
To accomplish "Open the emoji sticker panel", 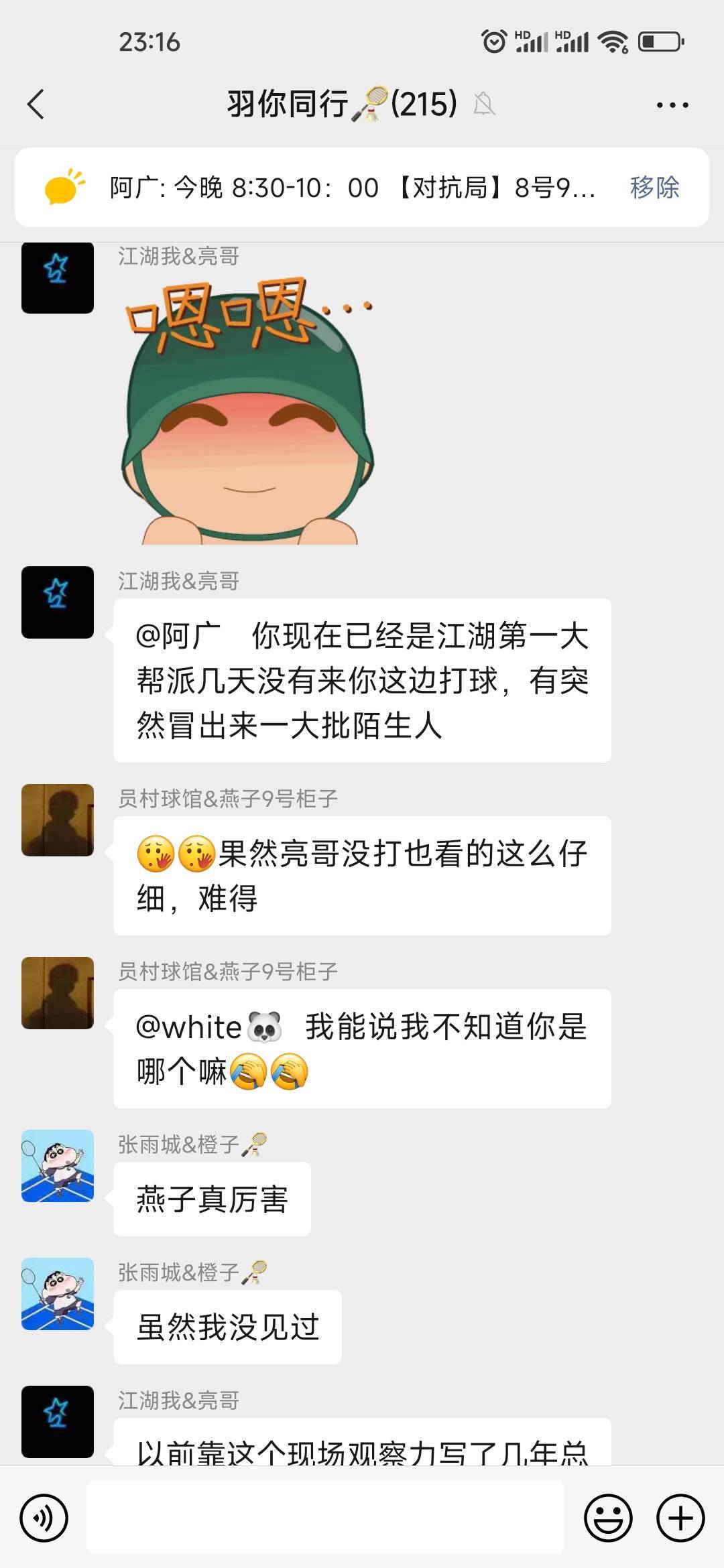I will click(608, 1517).
